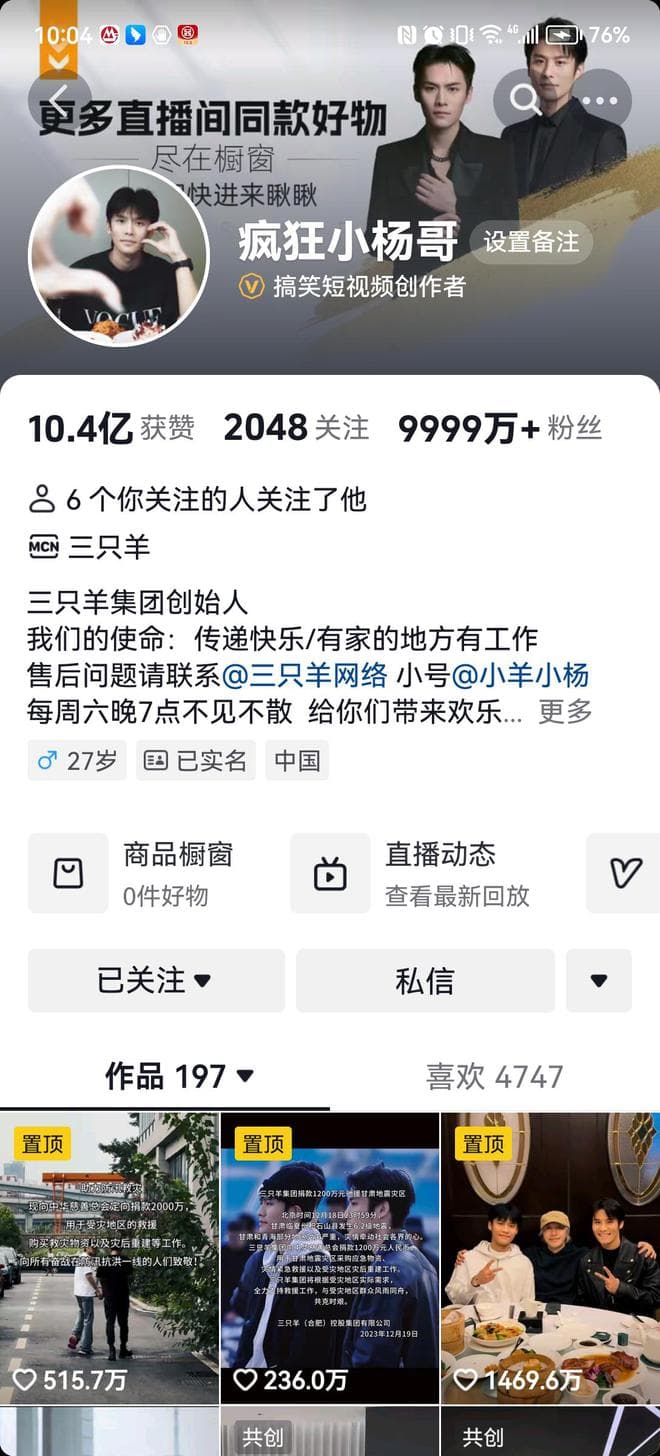Switch to the 喜欢 4747 tab
Viewport: 660px width, 1456px height.
[494, 1077]
